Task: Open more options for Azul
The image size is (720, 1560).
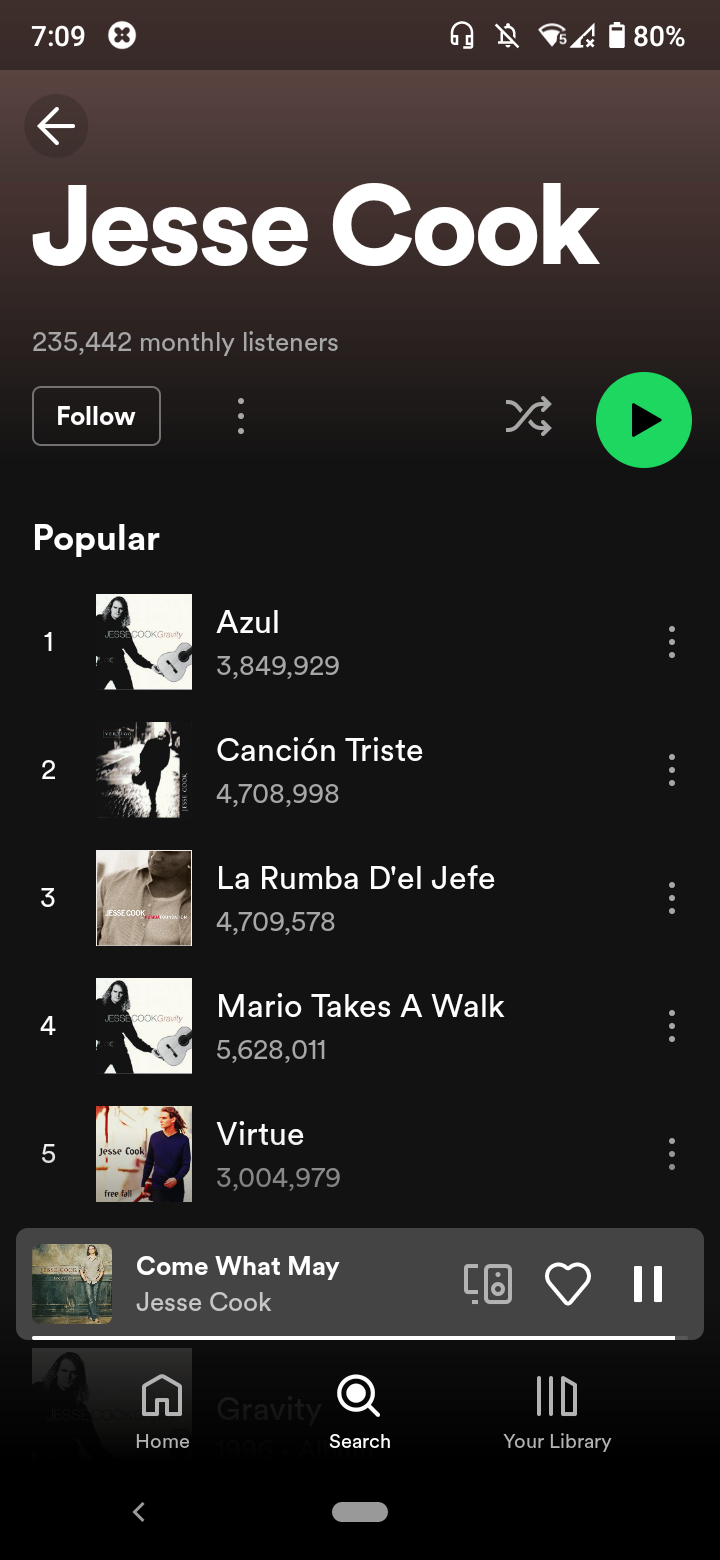Action: tap(671, 642)
